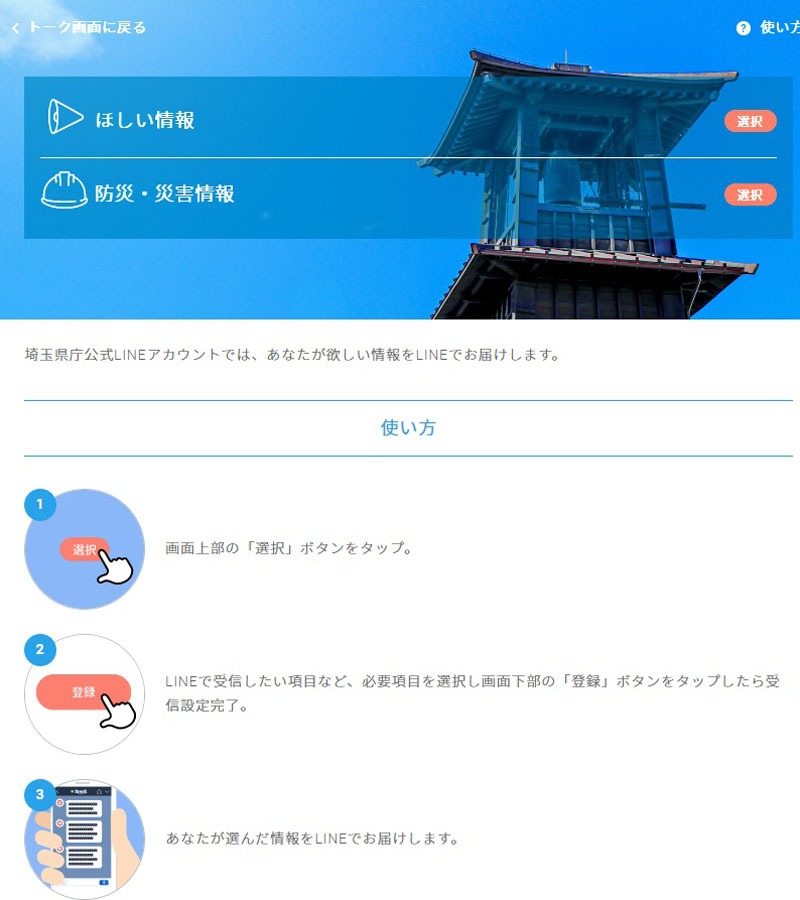Image resolution: width=800 pixels, height=900 pixels.
Task: Click the step 1 number badge
Action: tap(39, 505)
